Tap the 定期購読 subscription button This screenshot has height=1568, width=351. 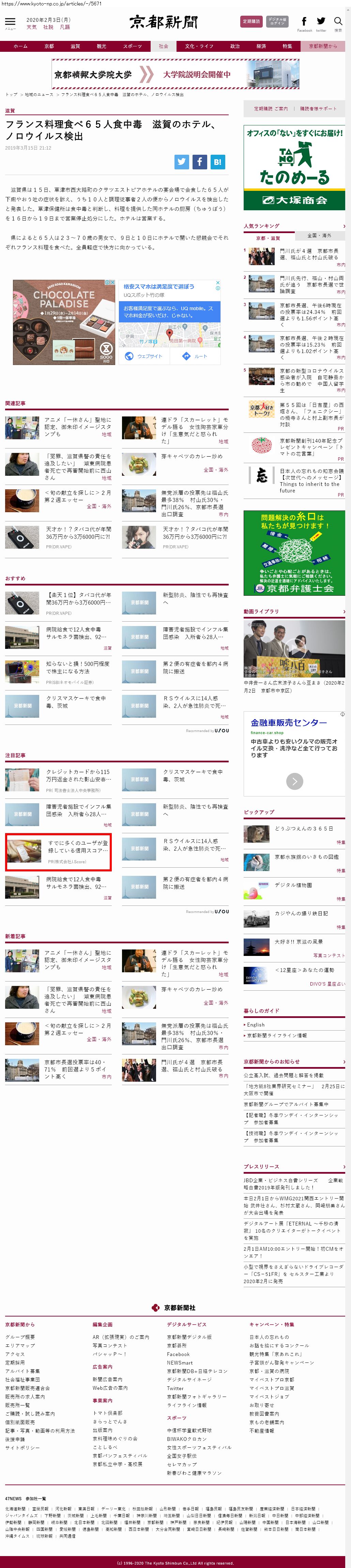251,21
